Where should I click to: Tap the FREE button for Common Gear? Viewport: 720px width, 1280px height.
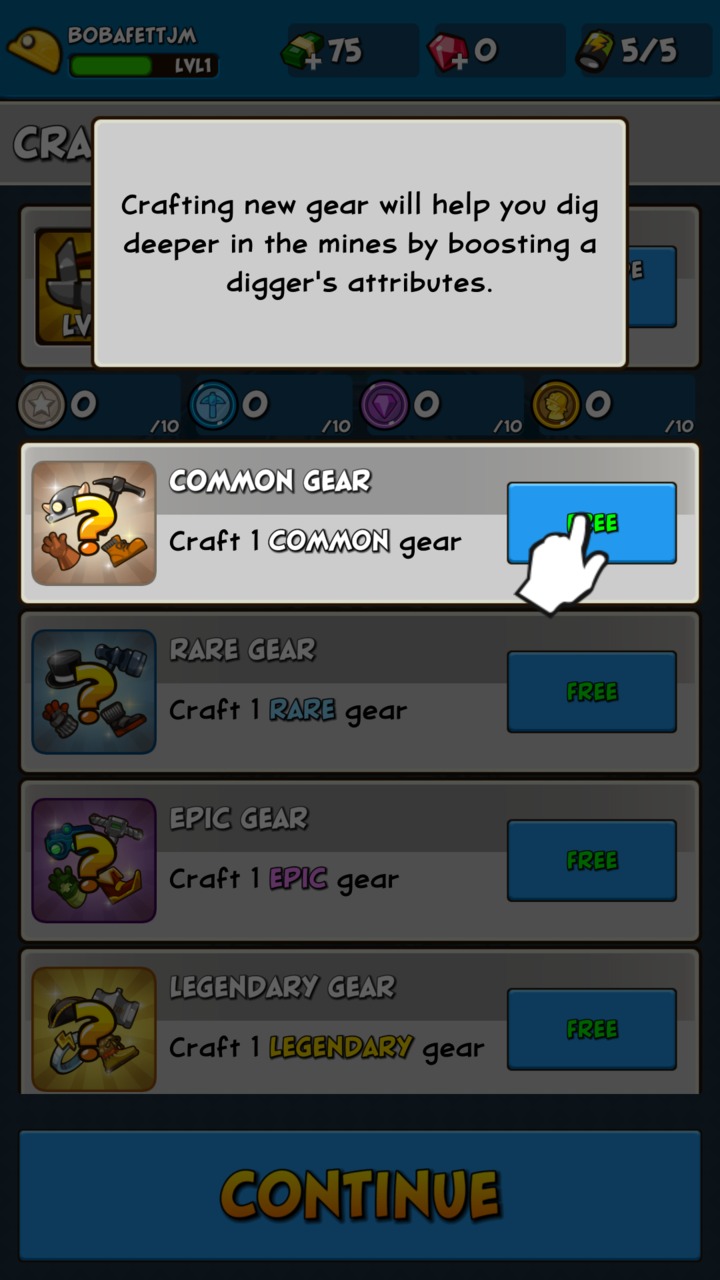tap(591, 523)
